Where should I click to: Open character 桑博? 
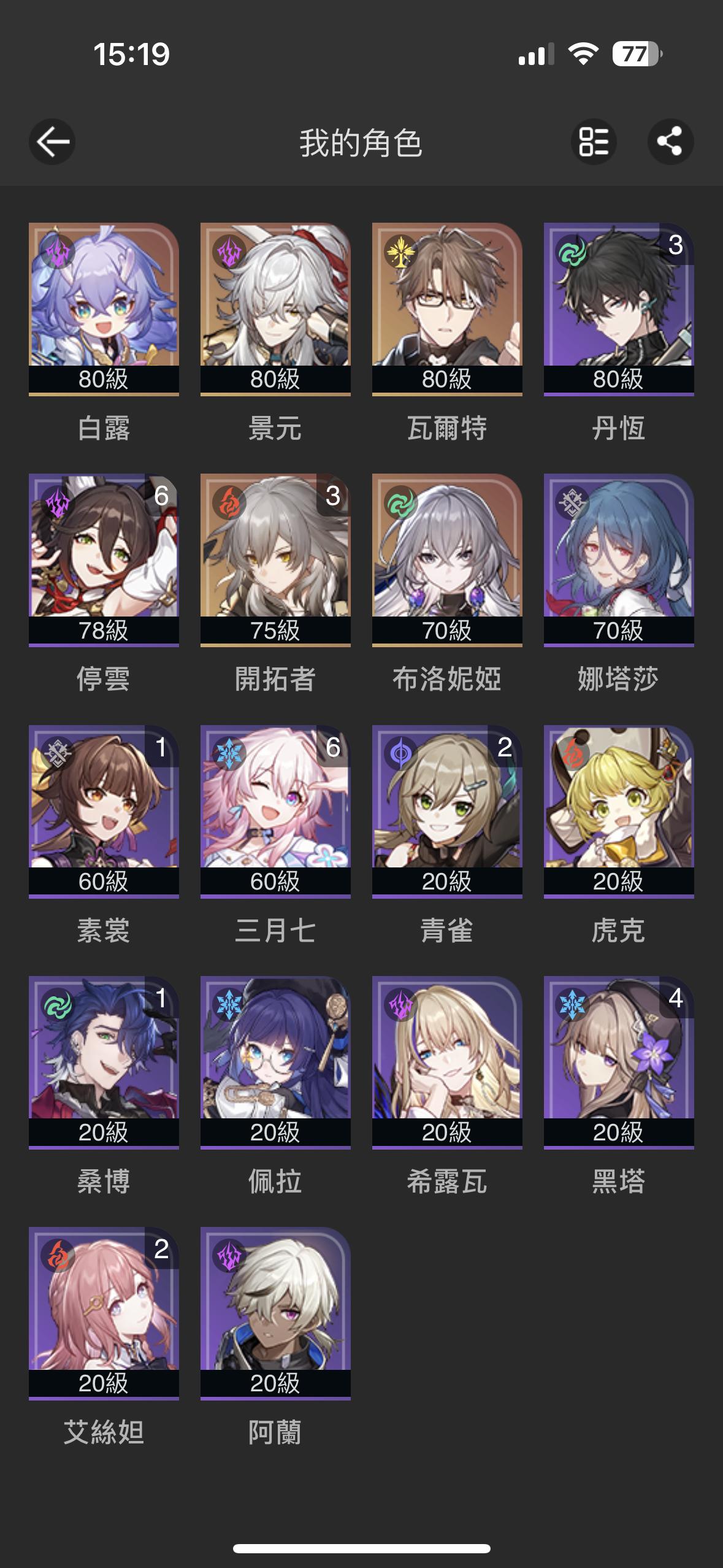click(x=104, y=1062)
